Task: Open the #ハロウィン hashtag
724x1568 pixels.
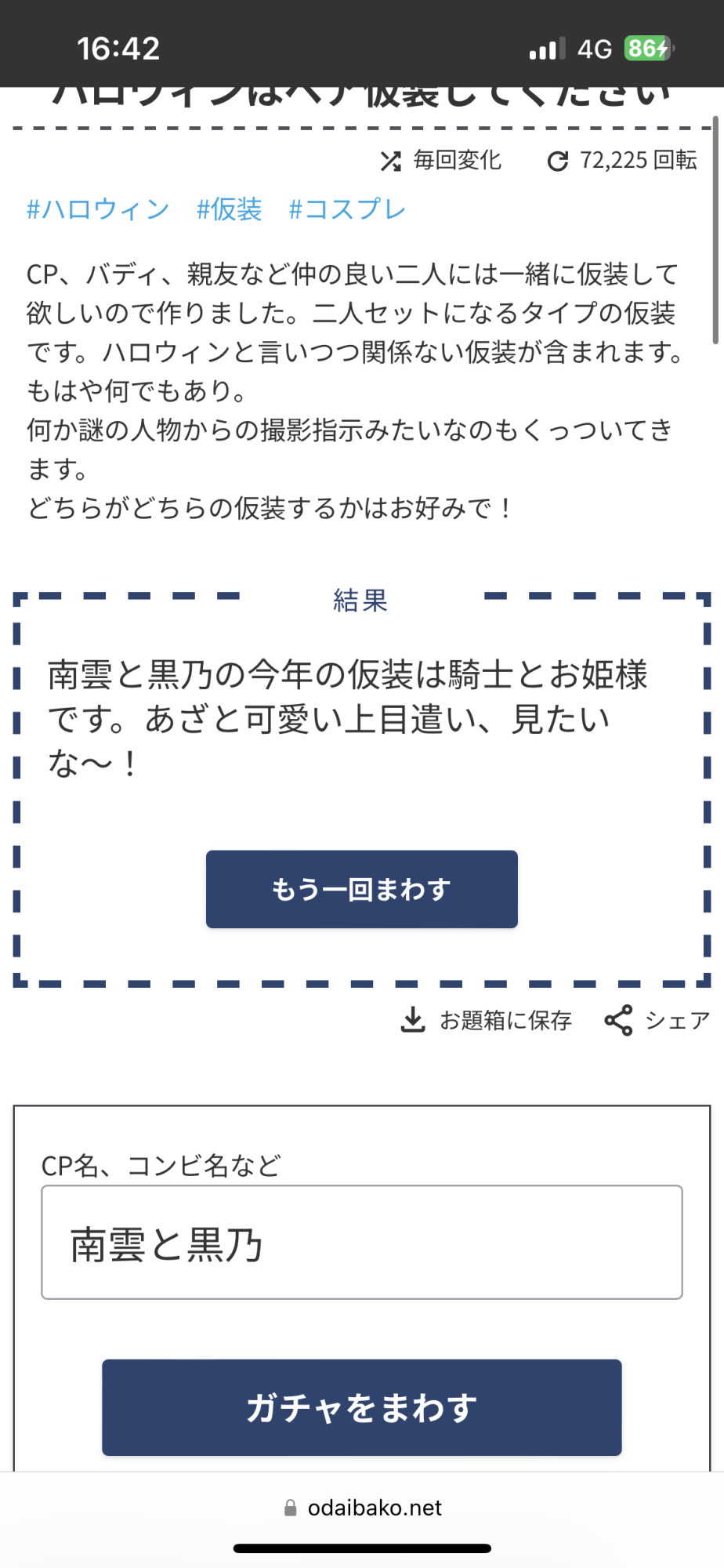Action: tap(98, 209)
